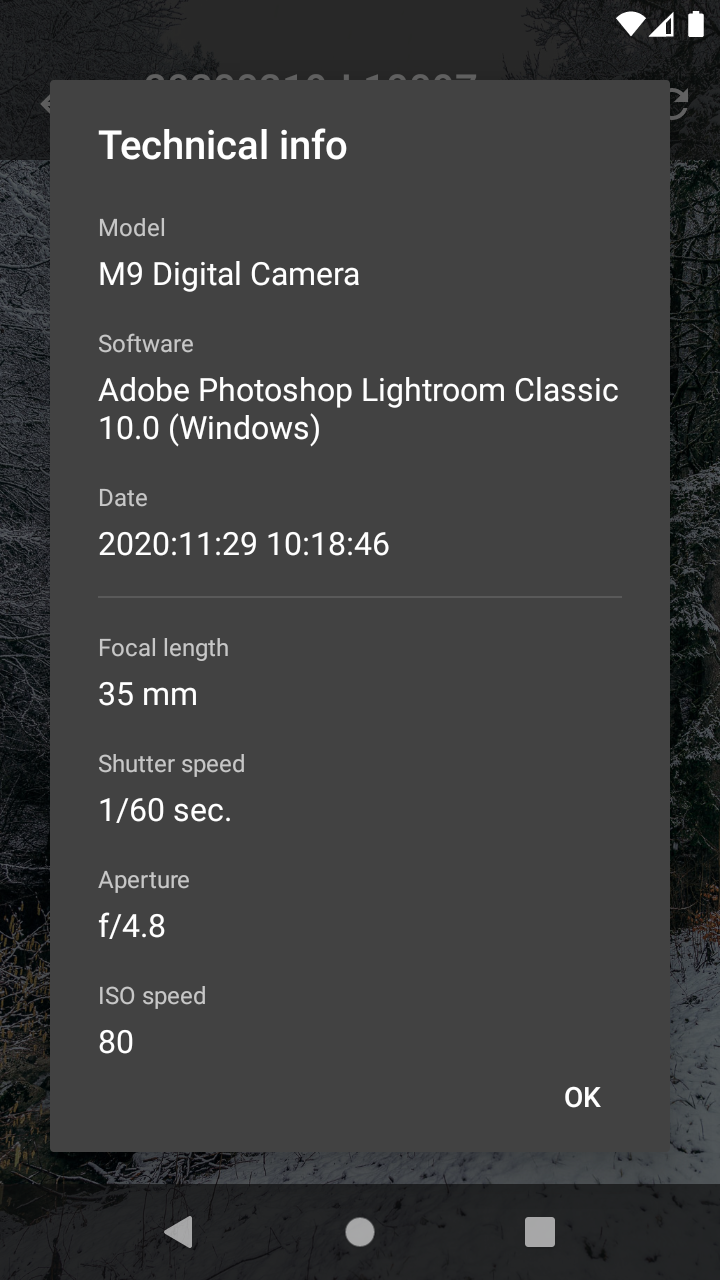Go to the home screen
This screenshot has width=720, height=1280.
point(360,1232)
